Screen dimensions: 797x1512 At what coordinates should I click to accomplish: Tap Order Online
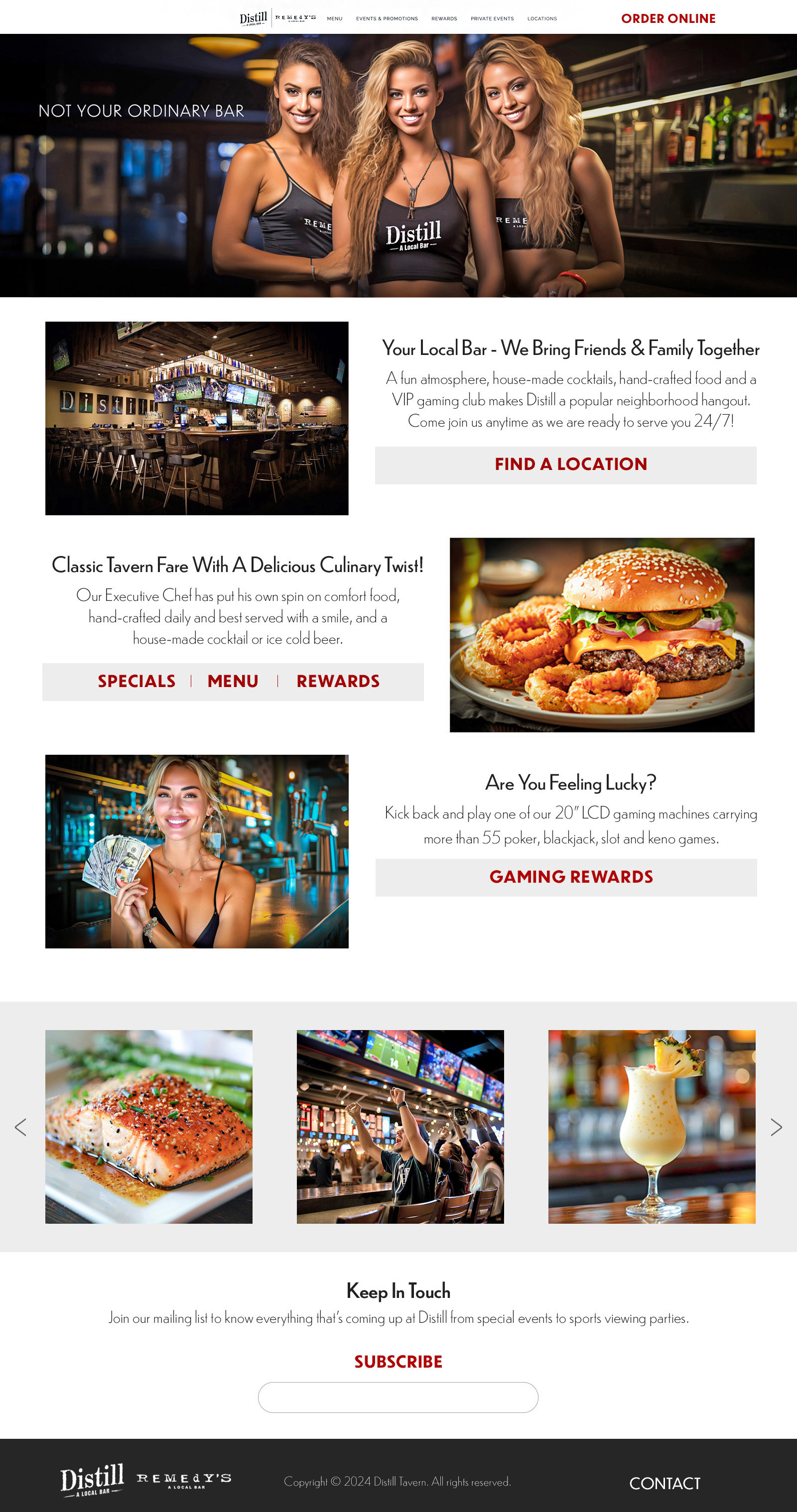pyautogui.click(x=668, y=19)
